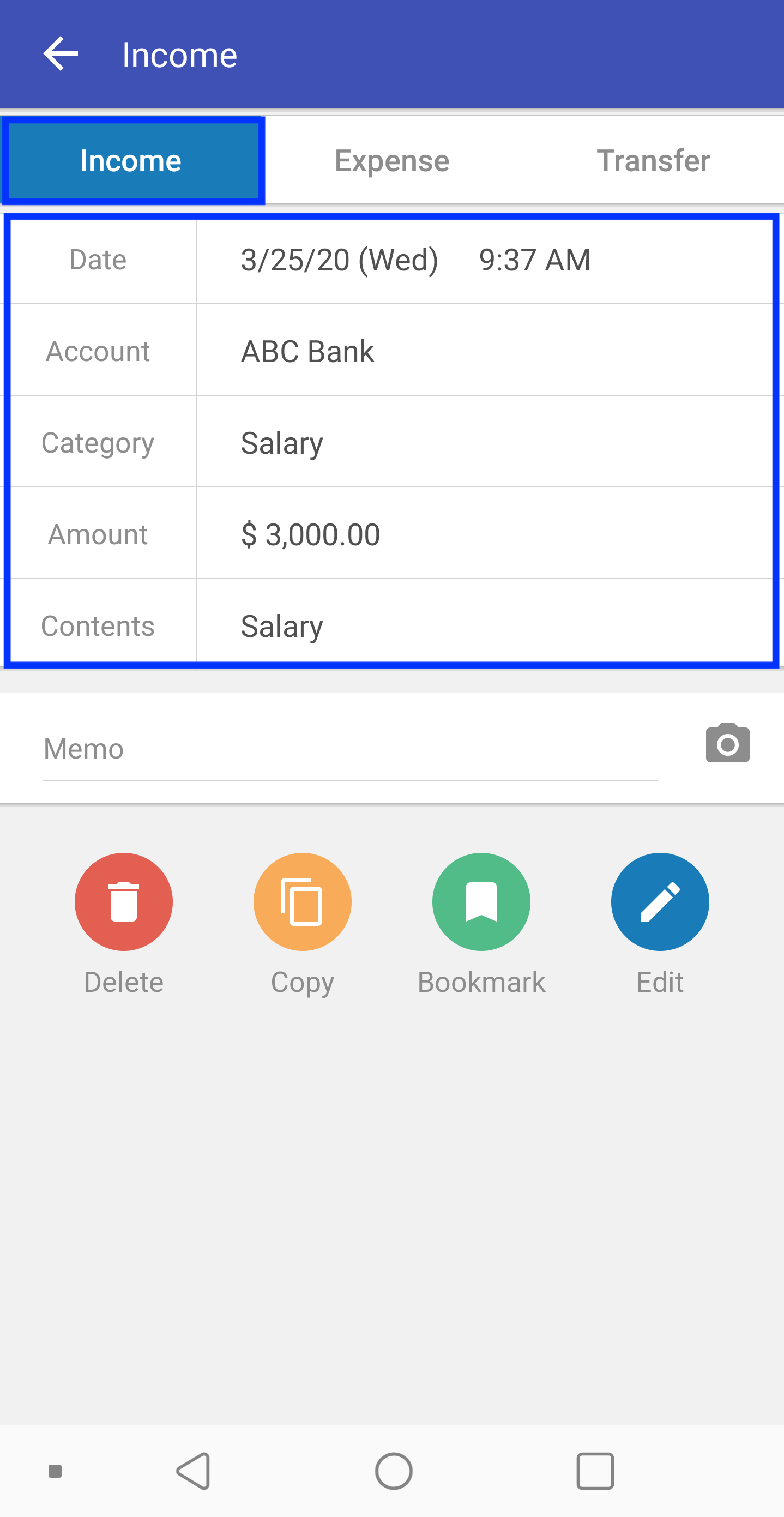Switch to the Expense tab

point(392,160)
